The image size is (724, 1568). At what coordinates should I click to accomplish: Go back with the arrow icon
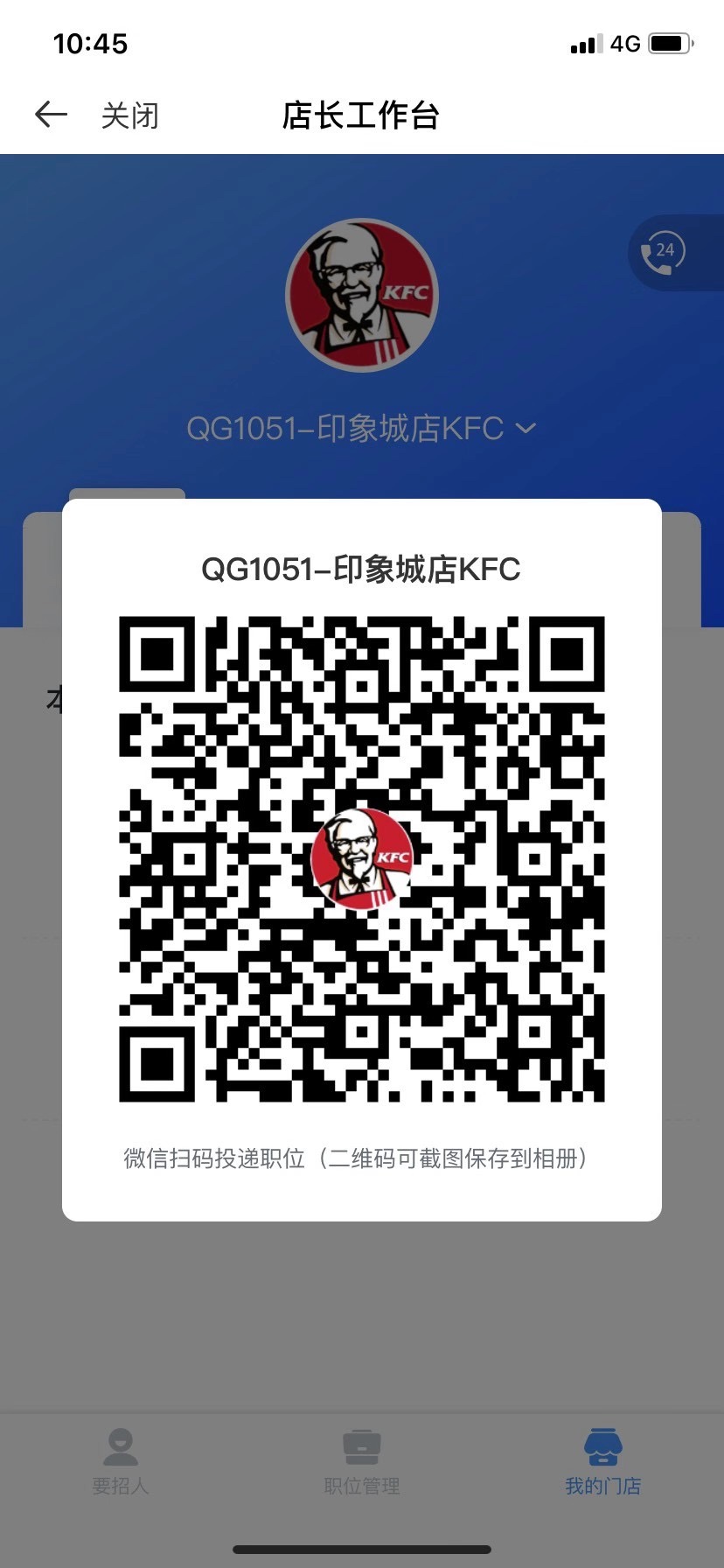[x=51, y=115]
